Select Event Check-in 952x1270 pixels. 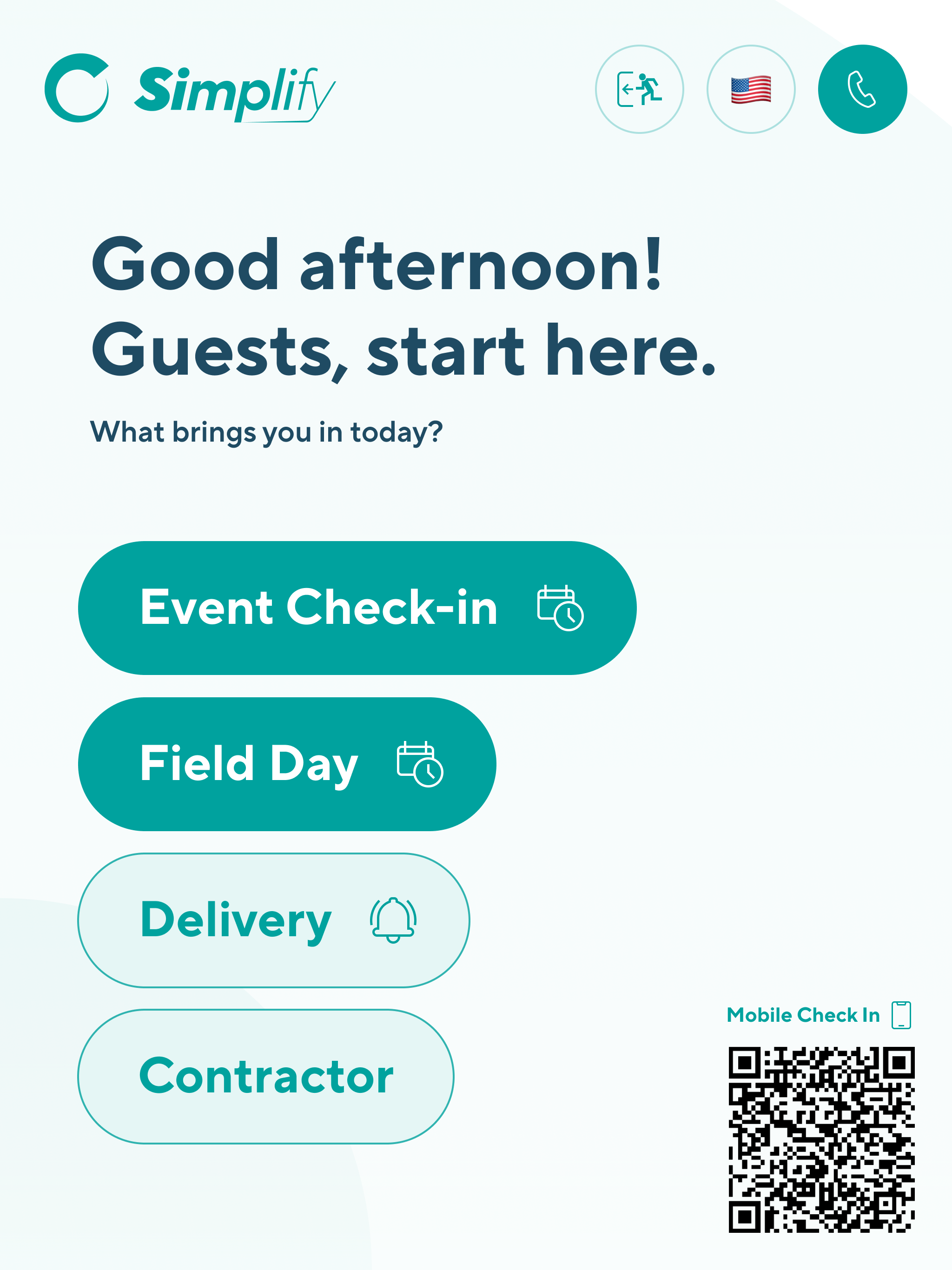click(x=357, y=608)
